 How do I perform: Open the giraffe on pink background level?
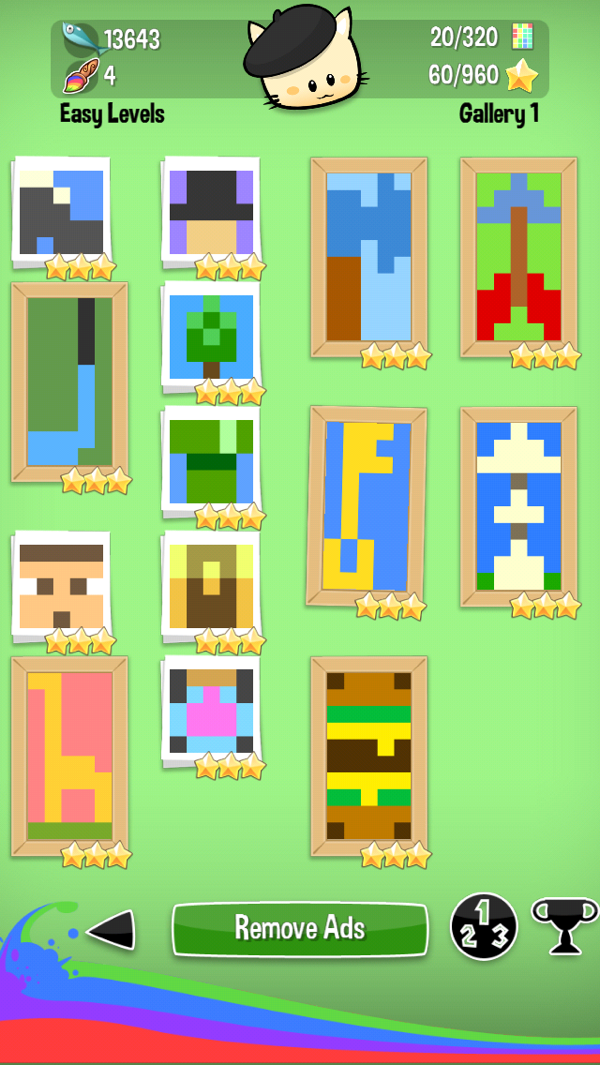(x=69, y=755)
